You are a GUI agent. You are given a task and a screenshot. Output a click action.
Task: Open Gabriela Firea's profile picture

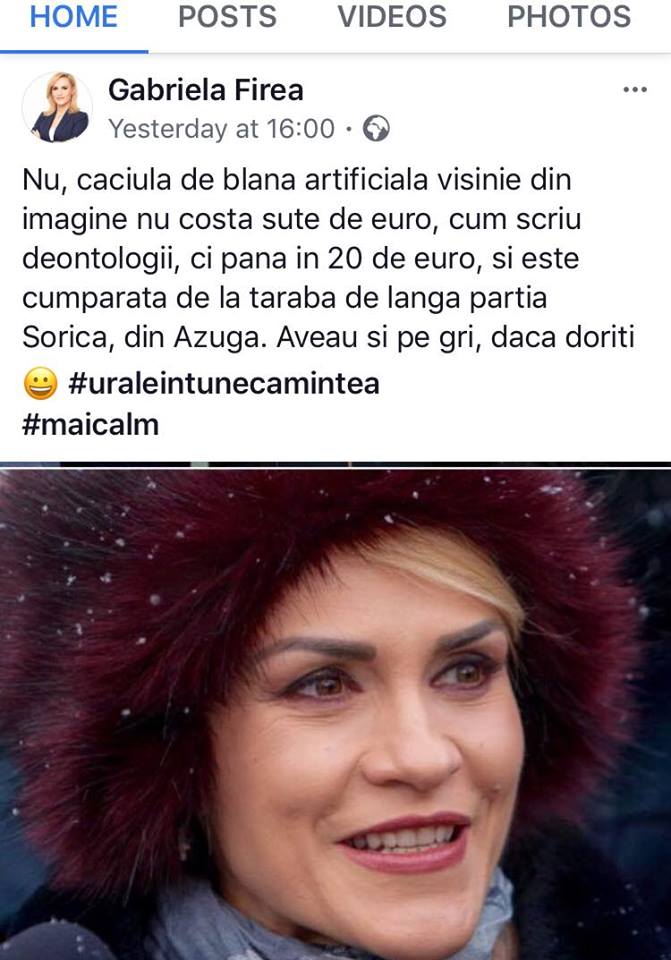pos(57,107)
